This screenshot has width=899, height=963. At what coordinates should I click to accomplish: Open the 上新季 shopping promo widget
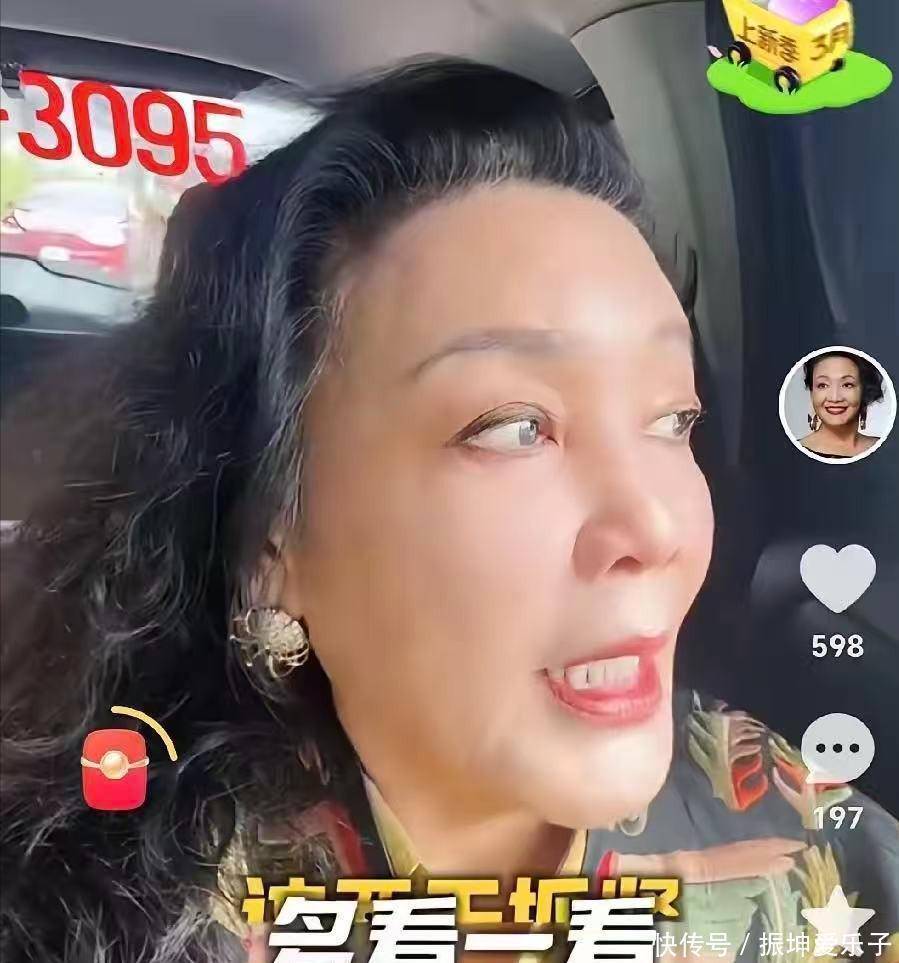(x=798, y=50)
